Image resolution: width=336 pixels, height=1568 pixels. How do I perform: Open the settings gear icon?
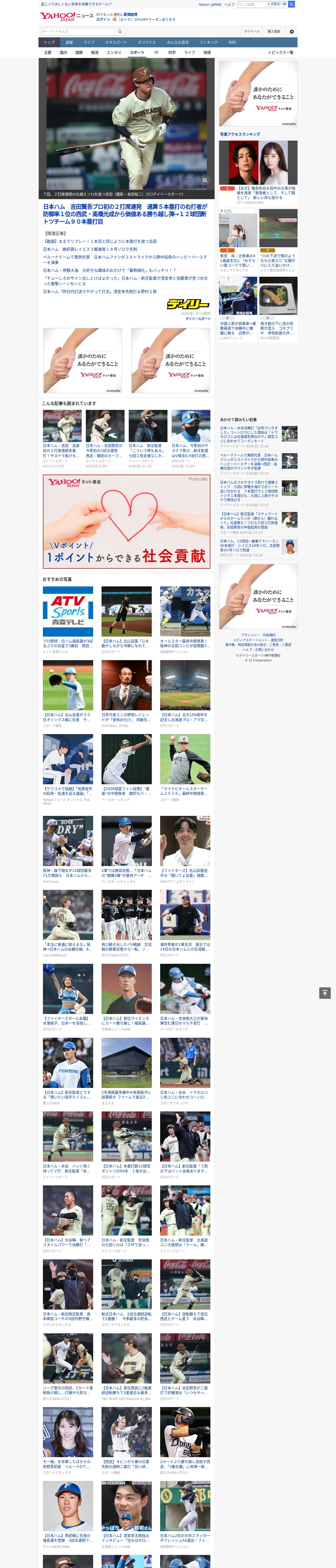(x=292, y=32)
